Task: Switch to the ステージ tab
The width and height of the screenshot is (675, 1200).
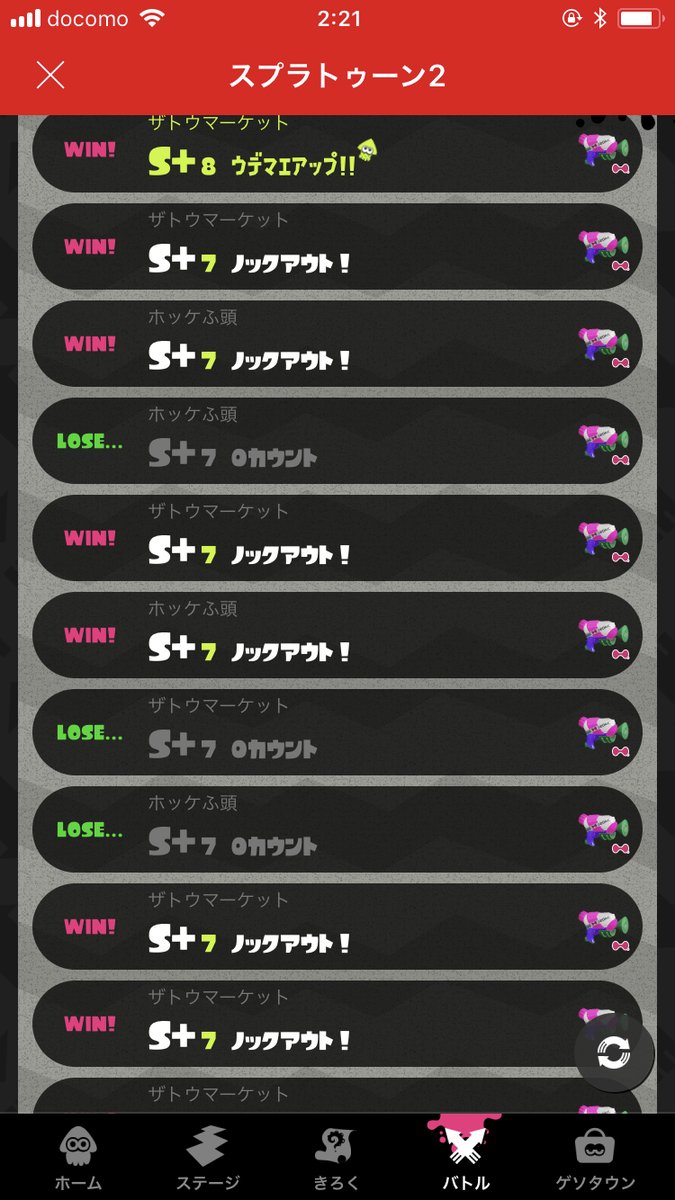Action: pyautogui.click(x=208, y=1158)
